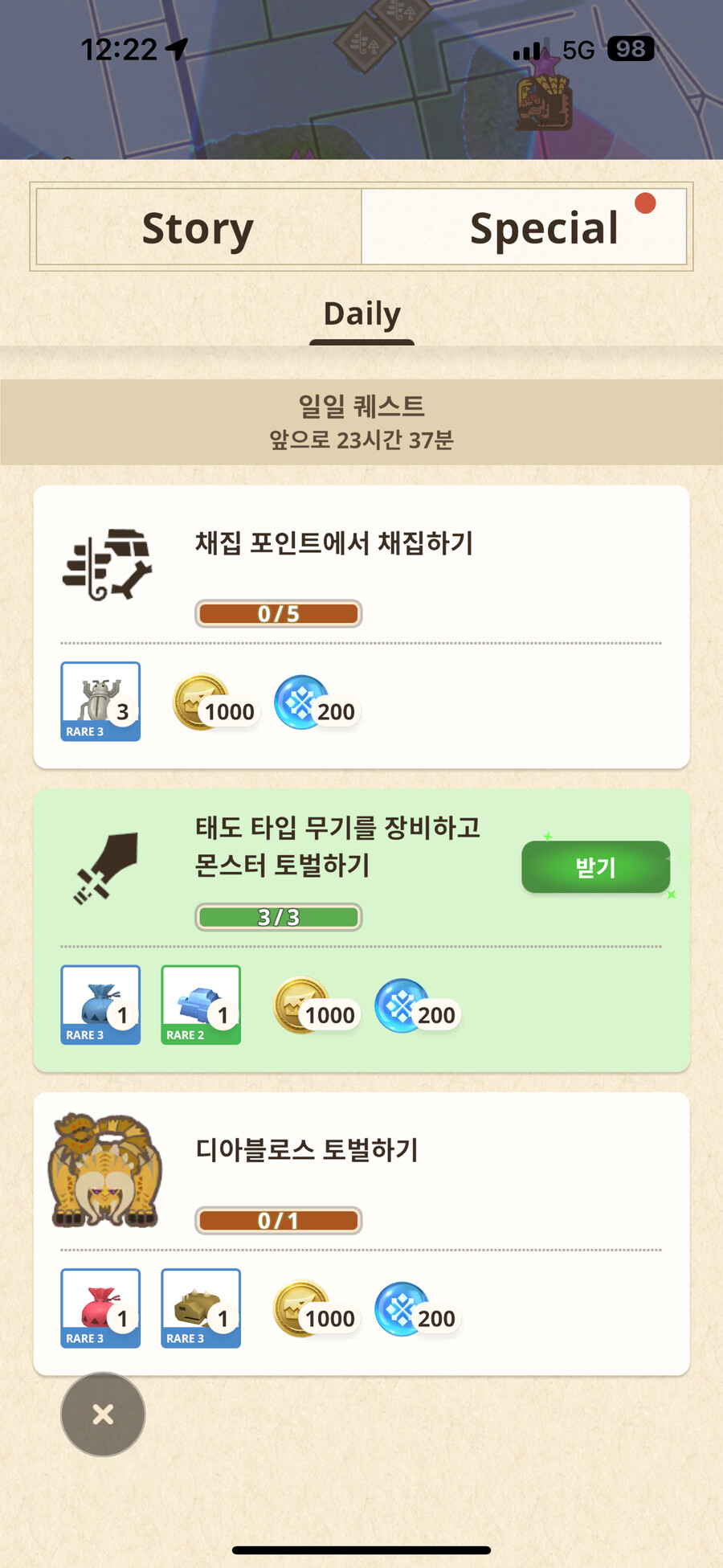Click the 0/5 gathering progress bar
The height and width of the screenshot is (1568, 723).
pos(278,613)
